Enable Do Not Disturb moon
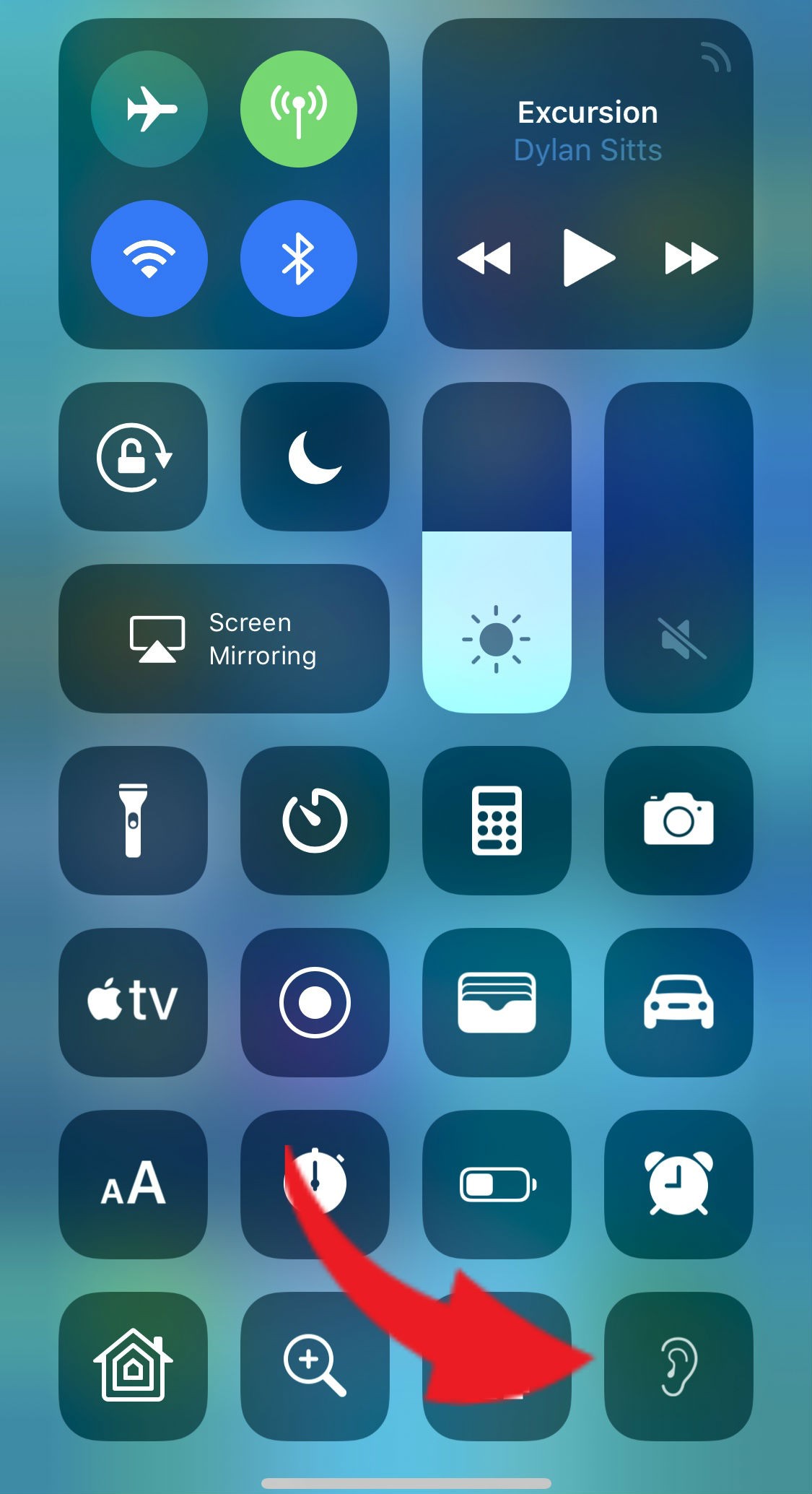Viewport: 812px width, 1494px height. [315, 456]
